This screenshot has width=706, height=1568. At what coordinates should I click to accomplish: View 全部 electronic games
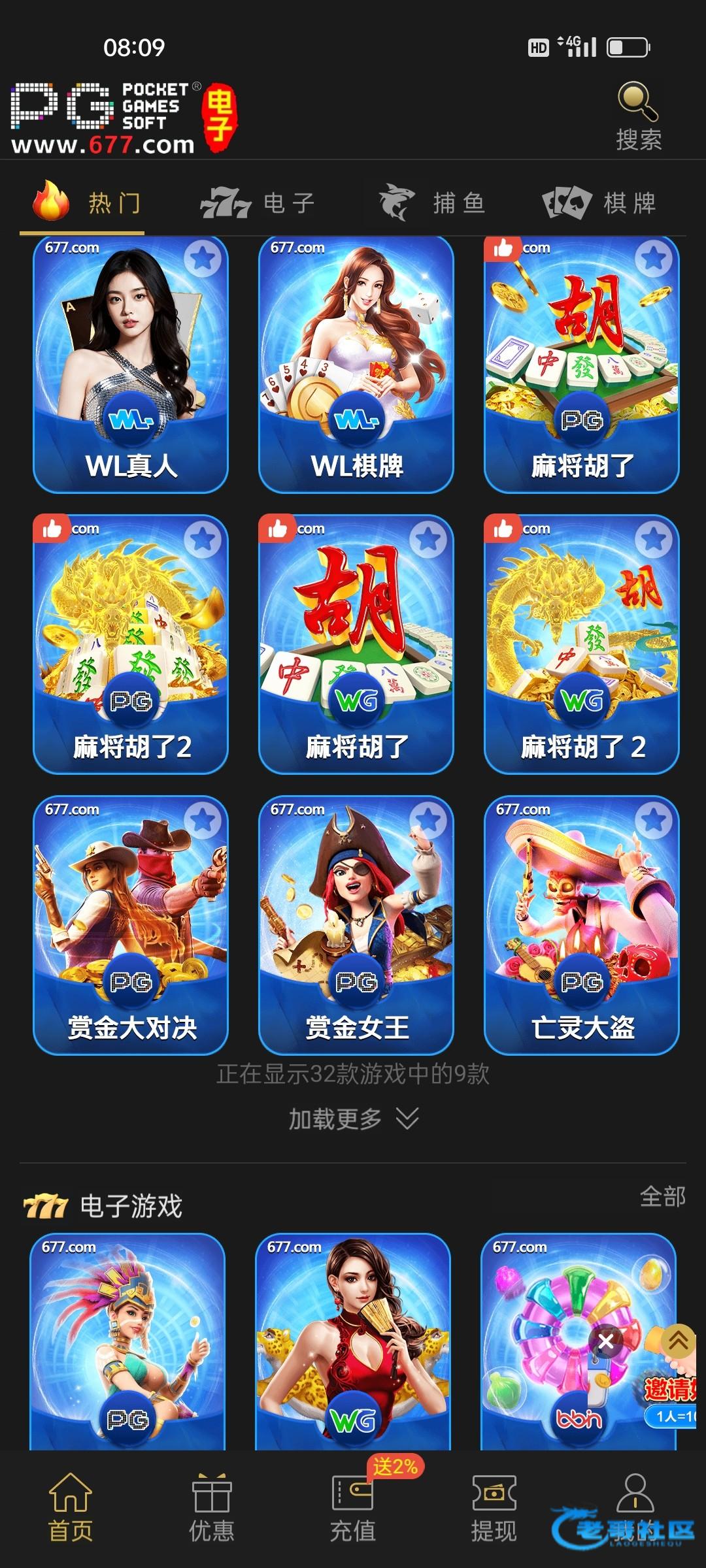click(x=662, y=1196)
